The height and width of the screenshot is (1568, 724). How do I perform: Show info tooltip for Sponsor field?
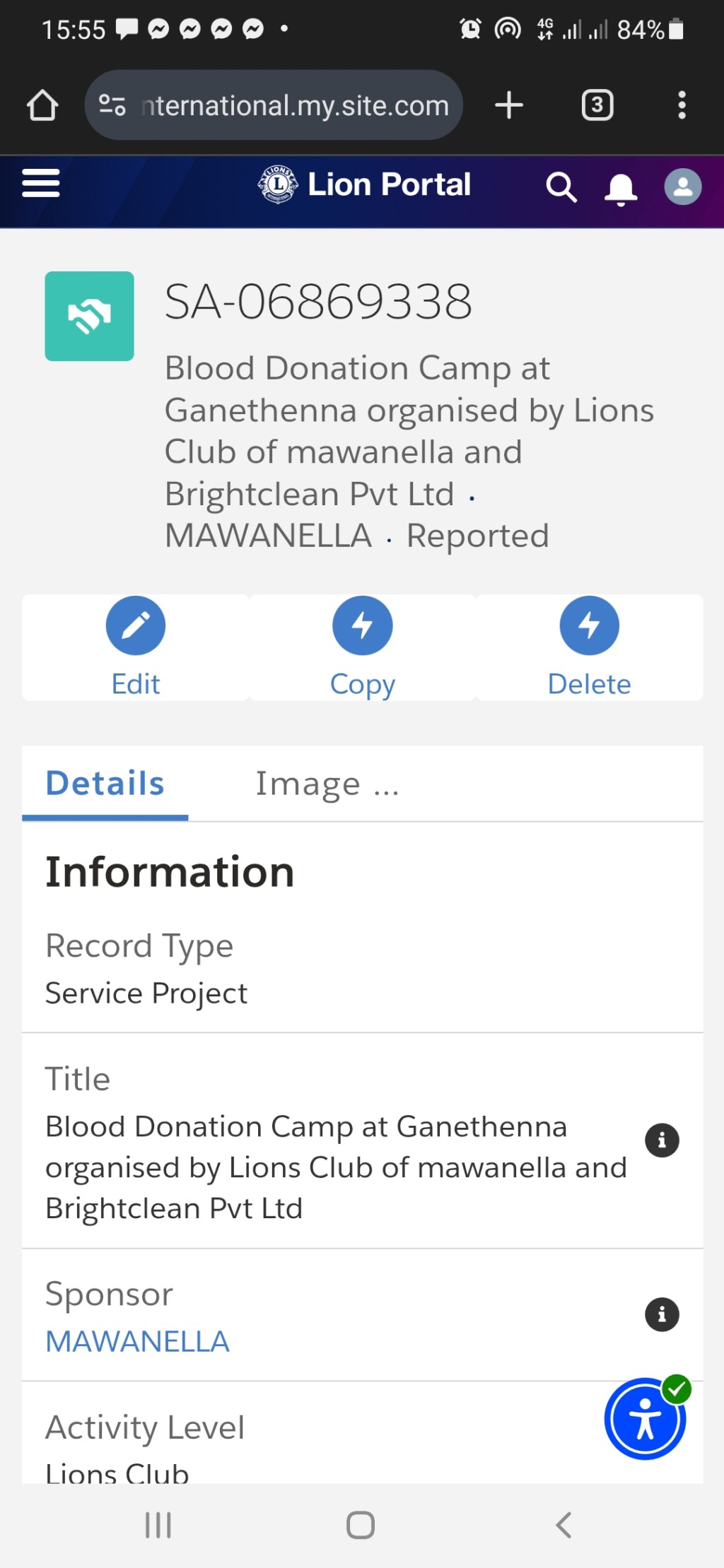click(662, 1314)
